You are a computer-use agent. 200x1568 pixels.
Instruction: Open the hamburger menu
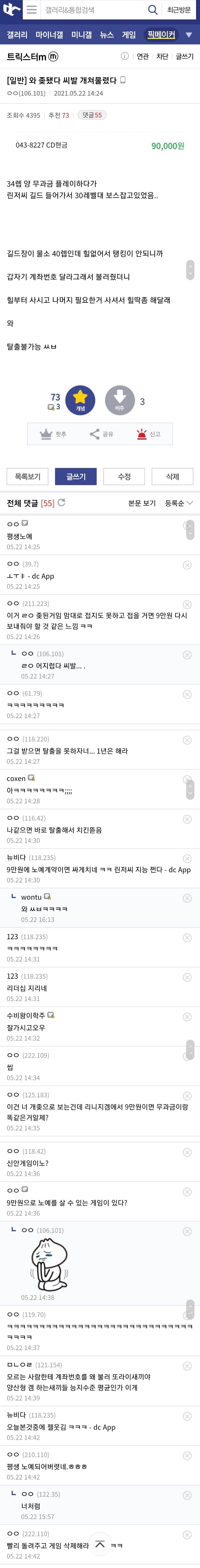point(31,10)
